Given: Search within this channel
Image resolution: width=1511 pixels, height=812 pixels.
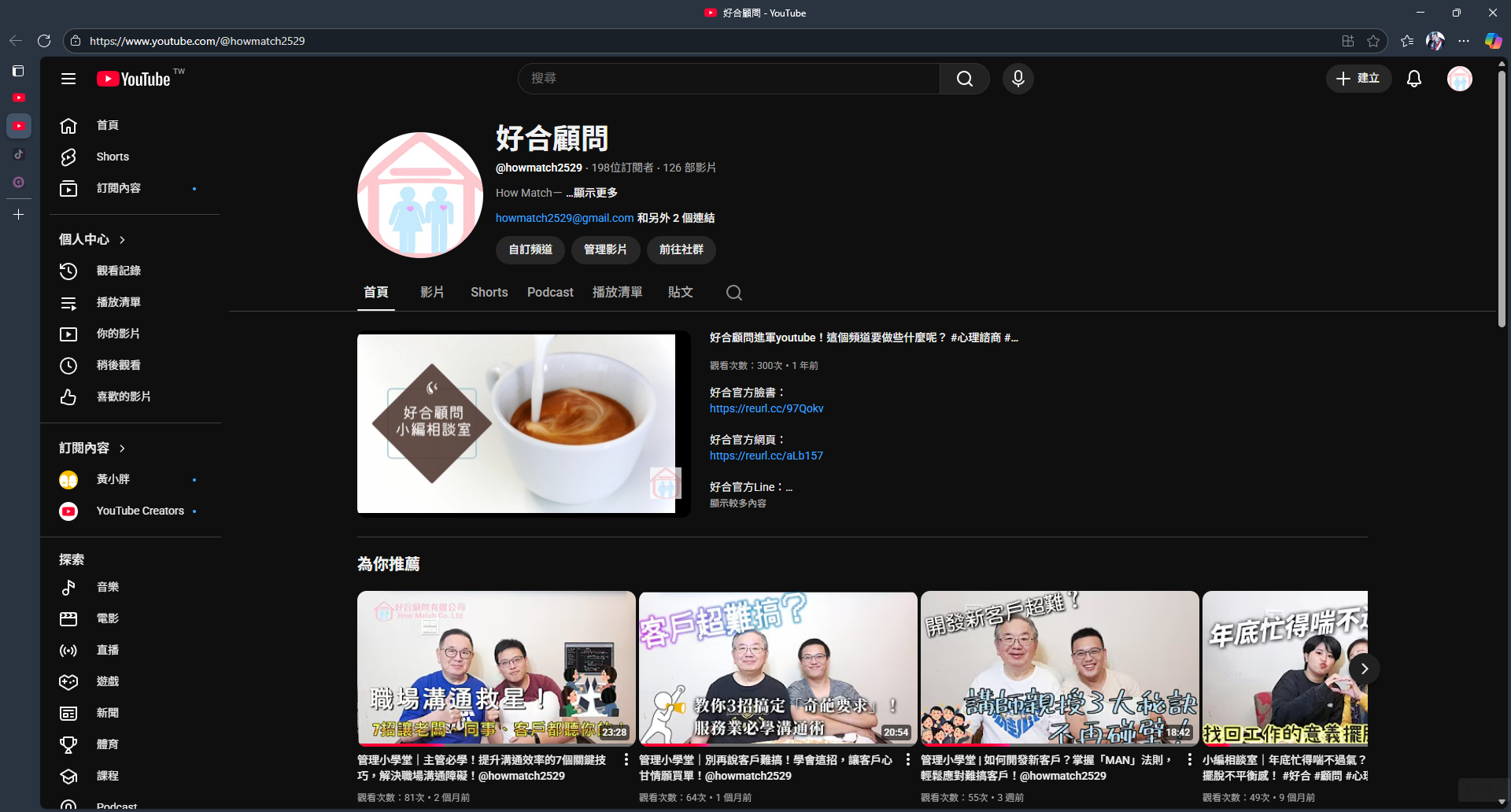Looking at the screenshot, I should (733, 293).
